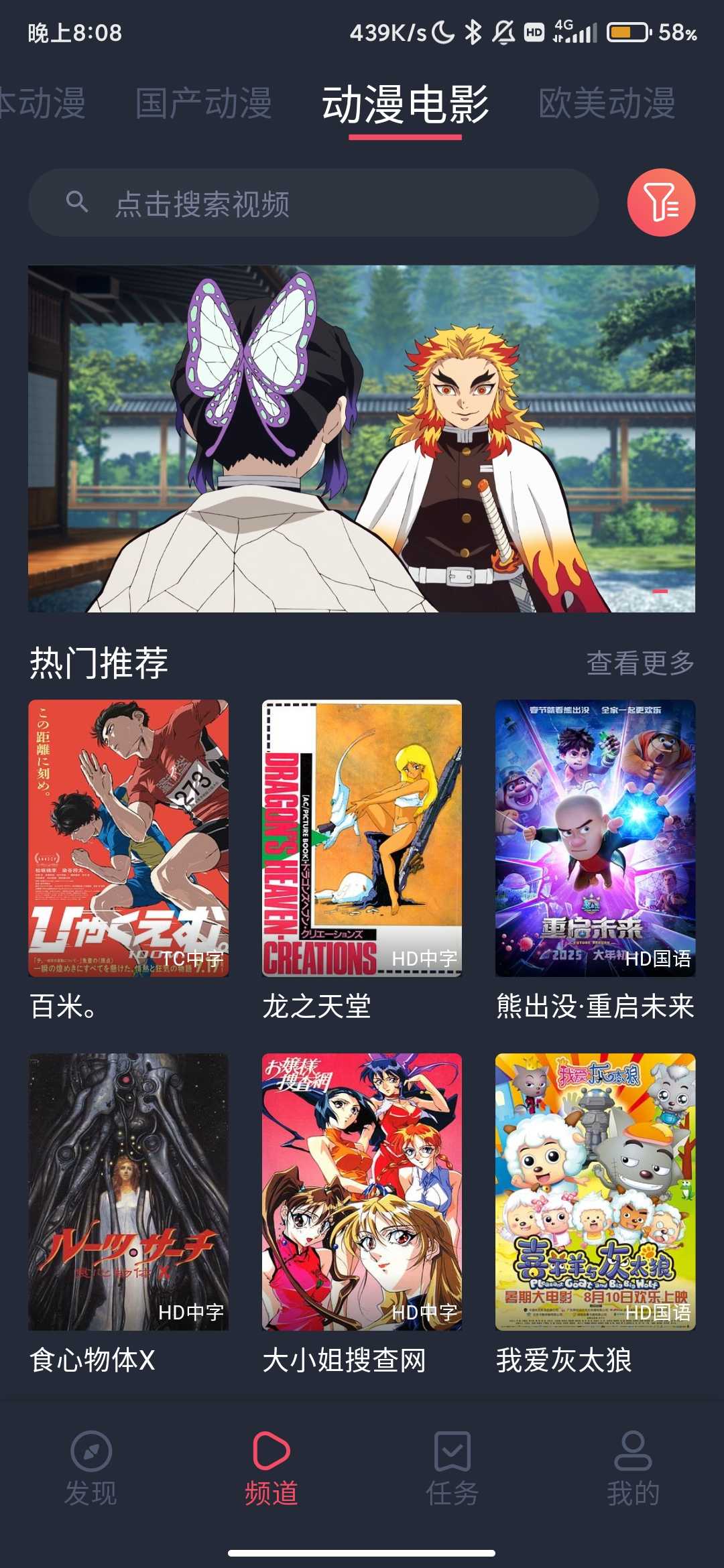Tap the do-not-disturb moon icon in status bar
Screen dimensions: 724x1568
442,30
